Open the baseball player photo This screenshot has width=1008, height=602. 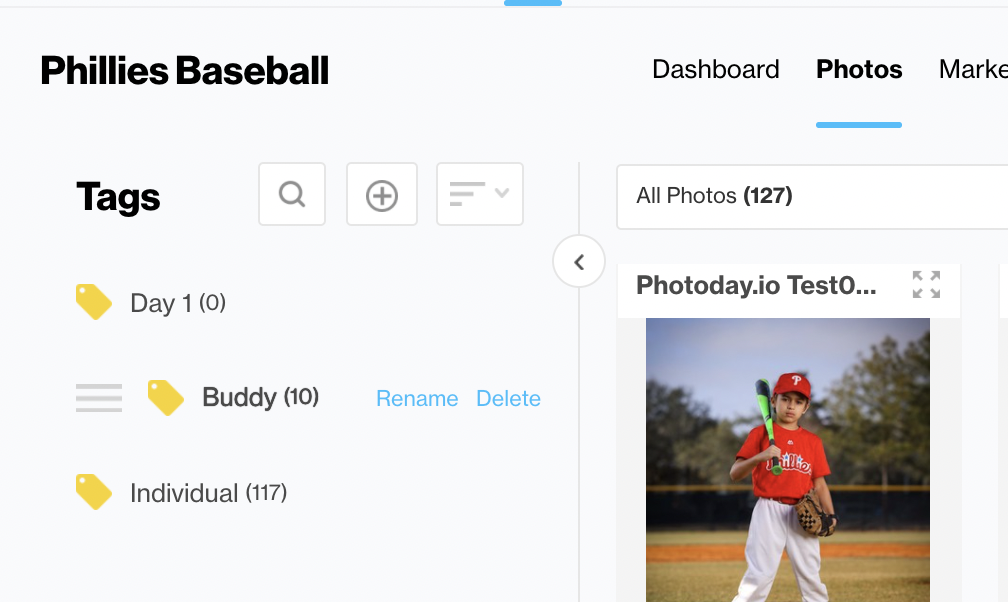click(x=787, y=460)
